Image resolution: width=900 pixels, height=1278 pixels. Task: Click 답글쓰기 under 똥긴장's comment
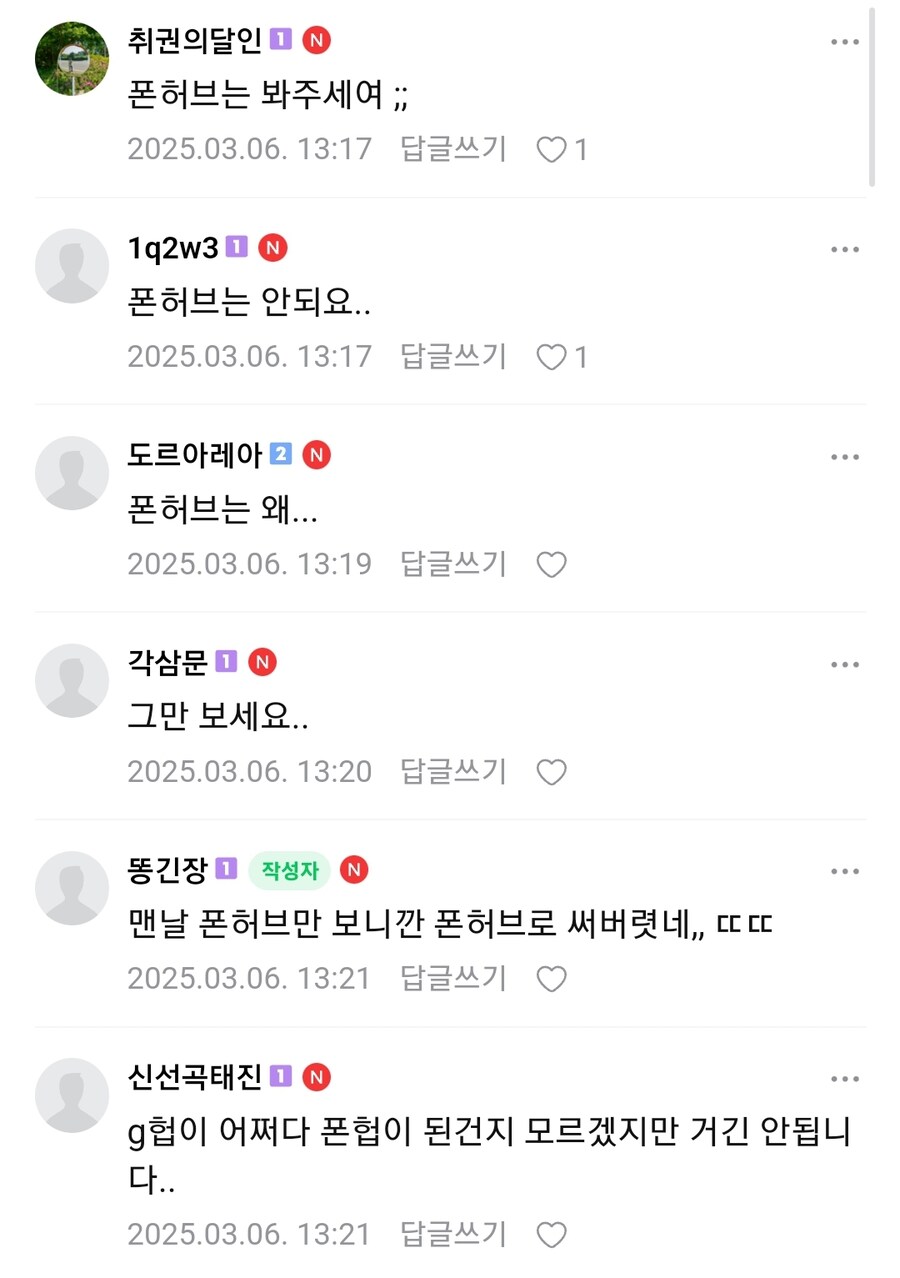452,978
